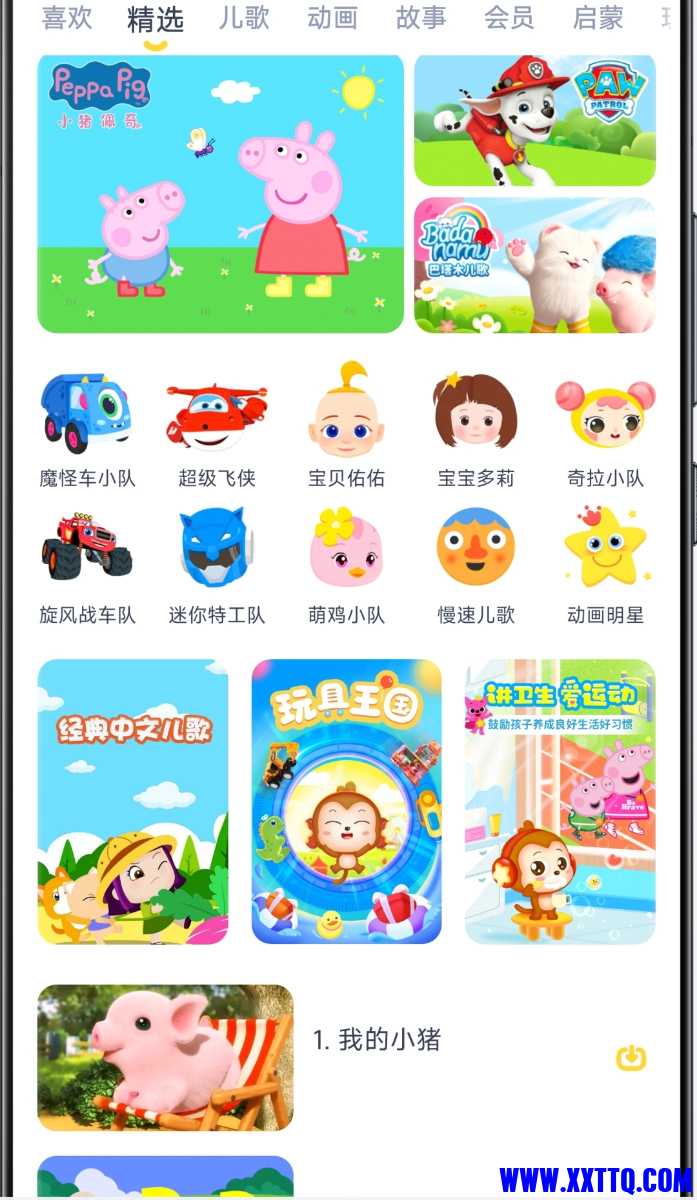Switch to the 儿歌 tab
This screenshot has width=697, height=1200.
coord(244,18)
